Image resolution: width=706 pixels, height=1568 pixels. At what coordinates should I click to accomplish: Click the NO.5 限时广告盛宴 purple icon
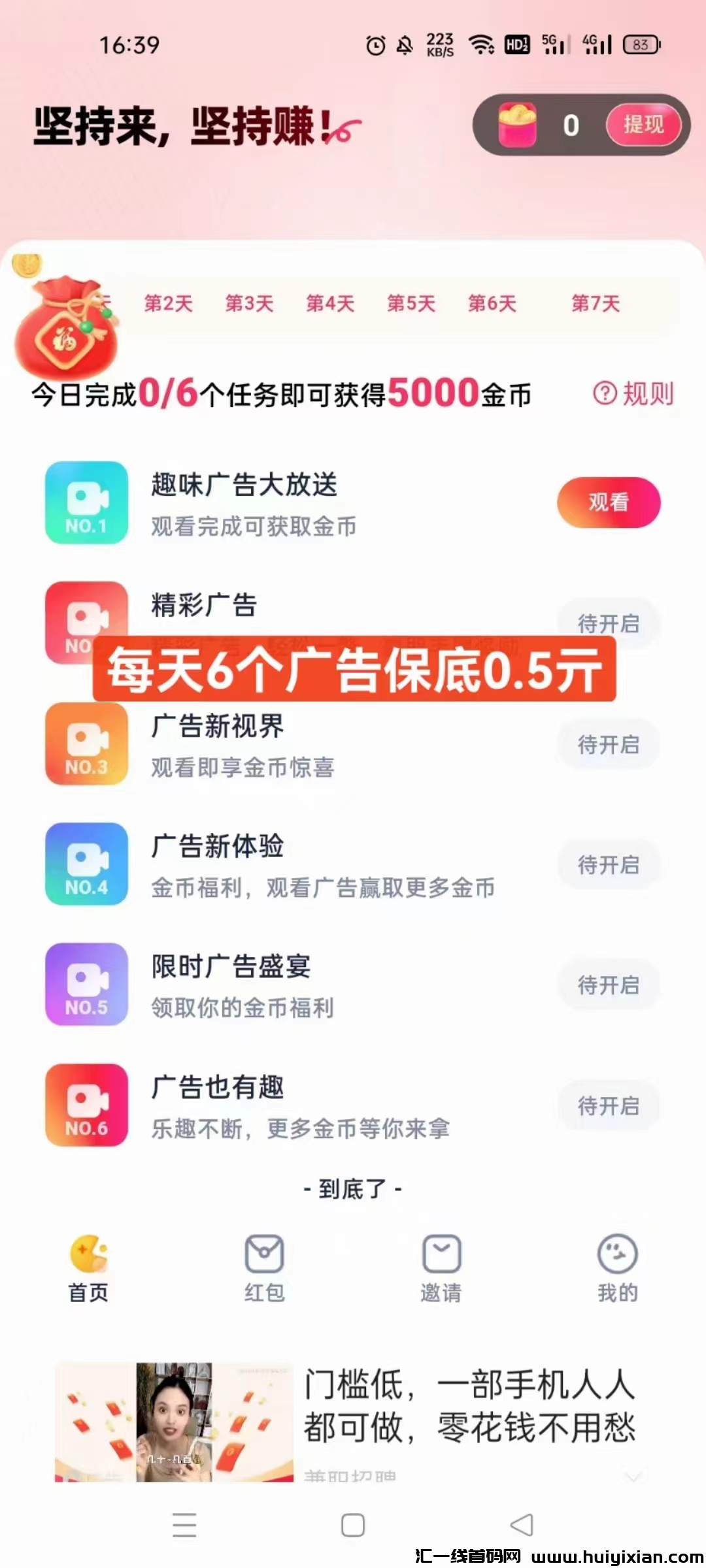coord(87,985)
